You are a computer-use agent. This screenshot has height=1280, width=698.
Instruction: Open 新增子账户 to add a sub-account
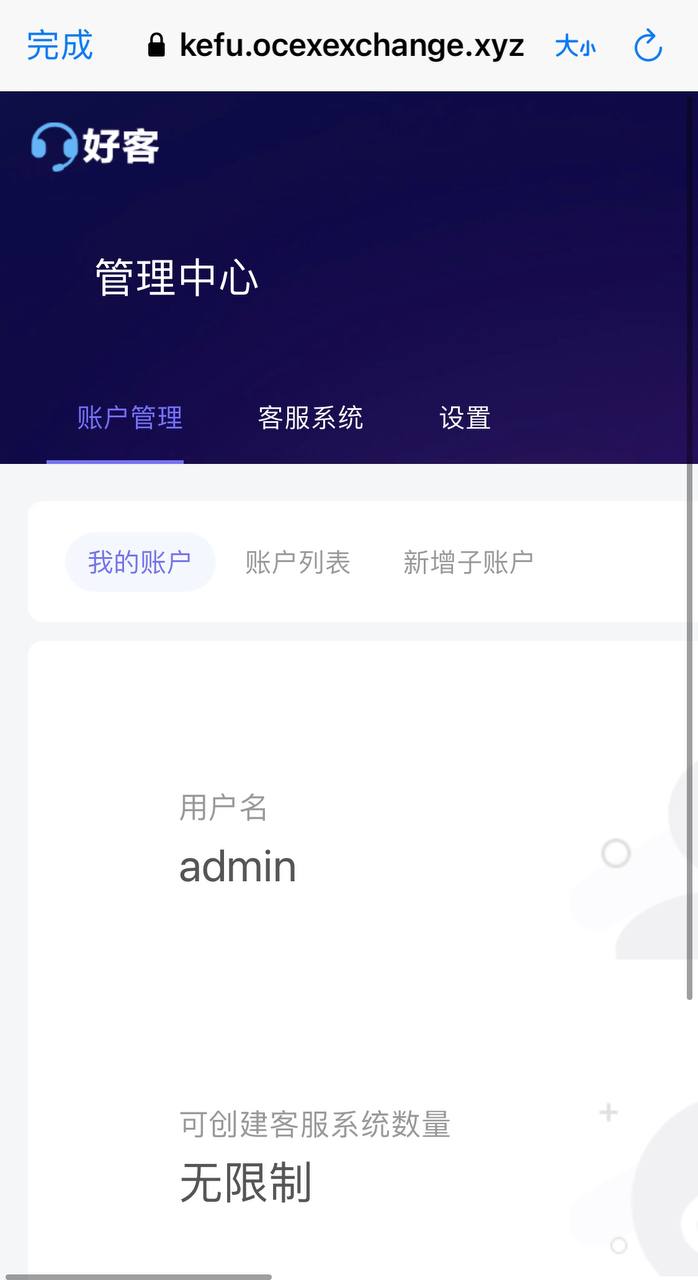[x=468, y=562]
